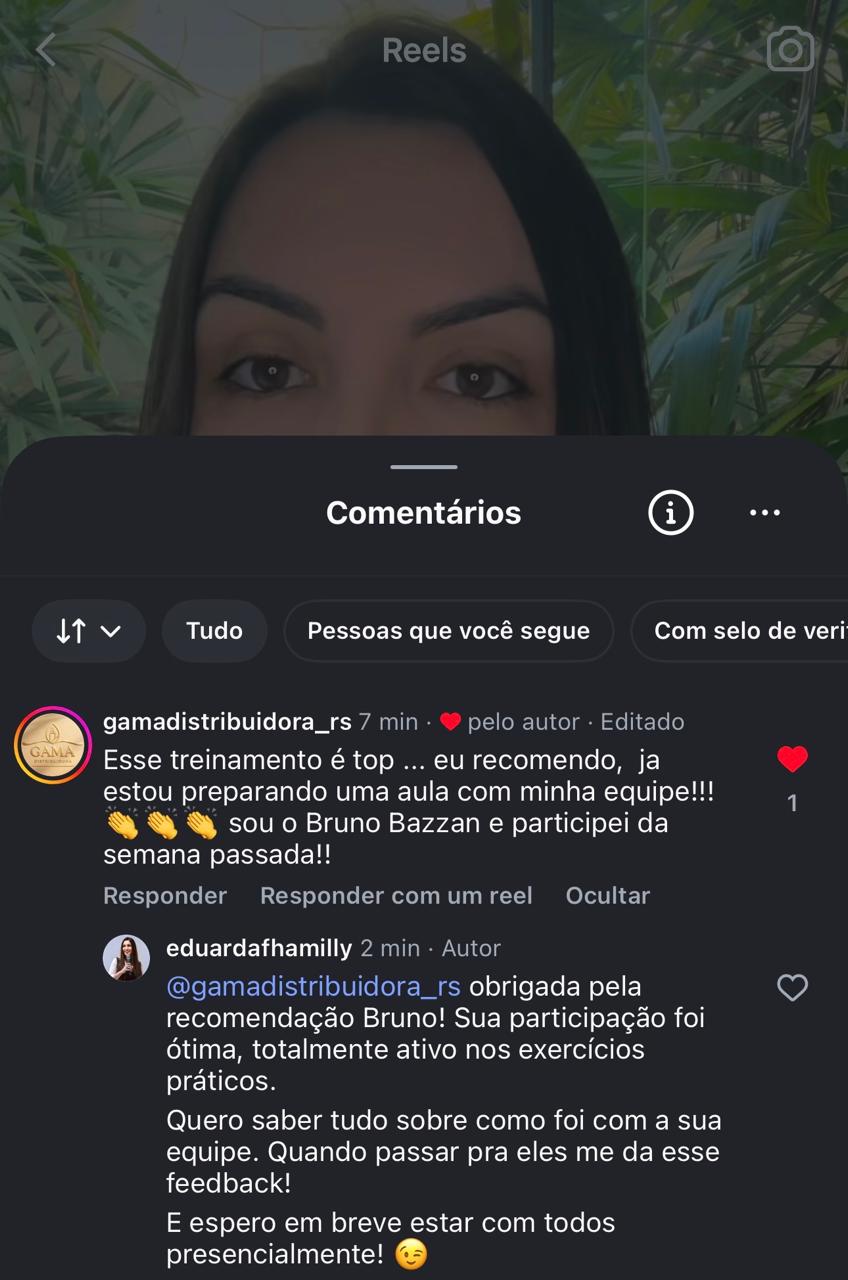
Task: Go back from the Reels screen
Action: (x=46, y=49)
